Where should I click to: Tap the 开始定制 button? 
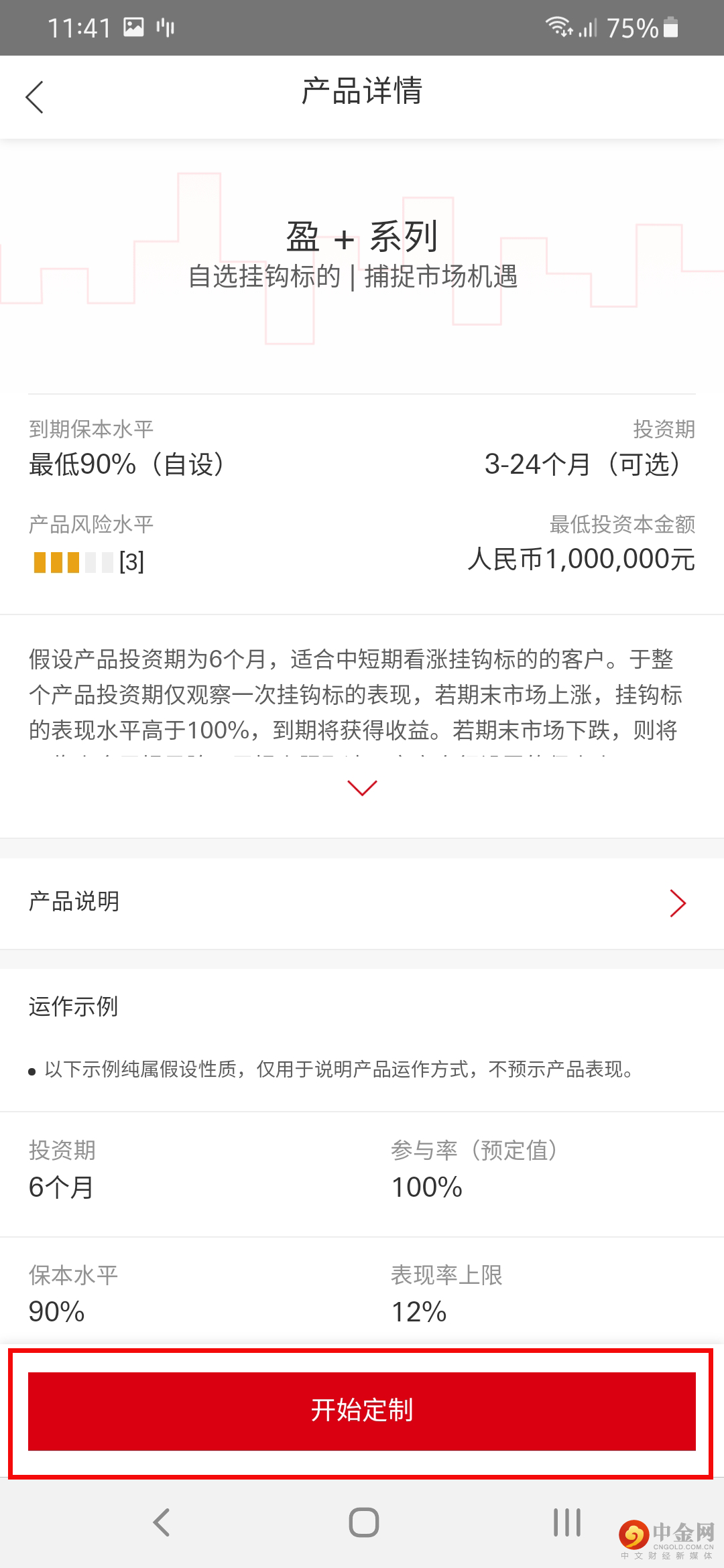(x=362, y=1411)
